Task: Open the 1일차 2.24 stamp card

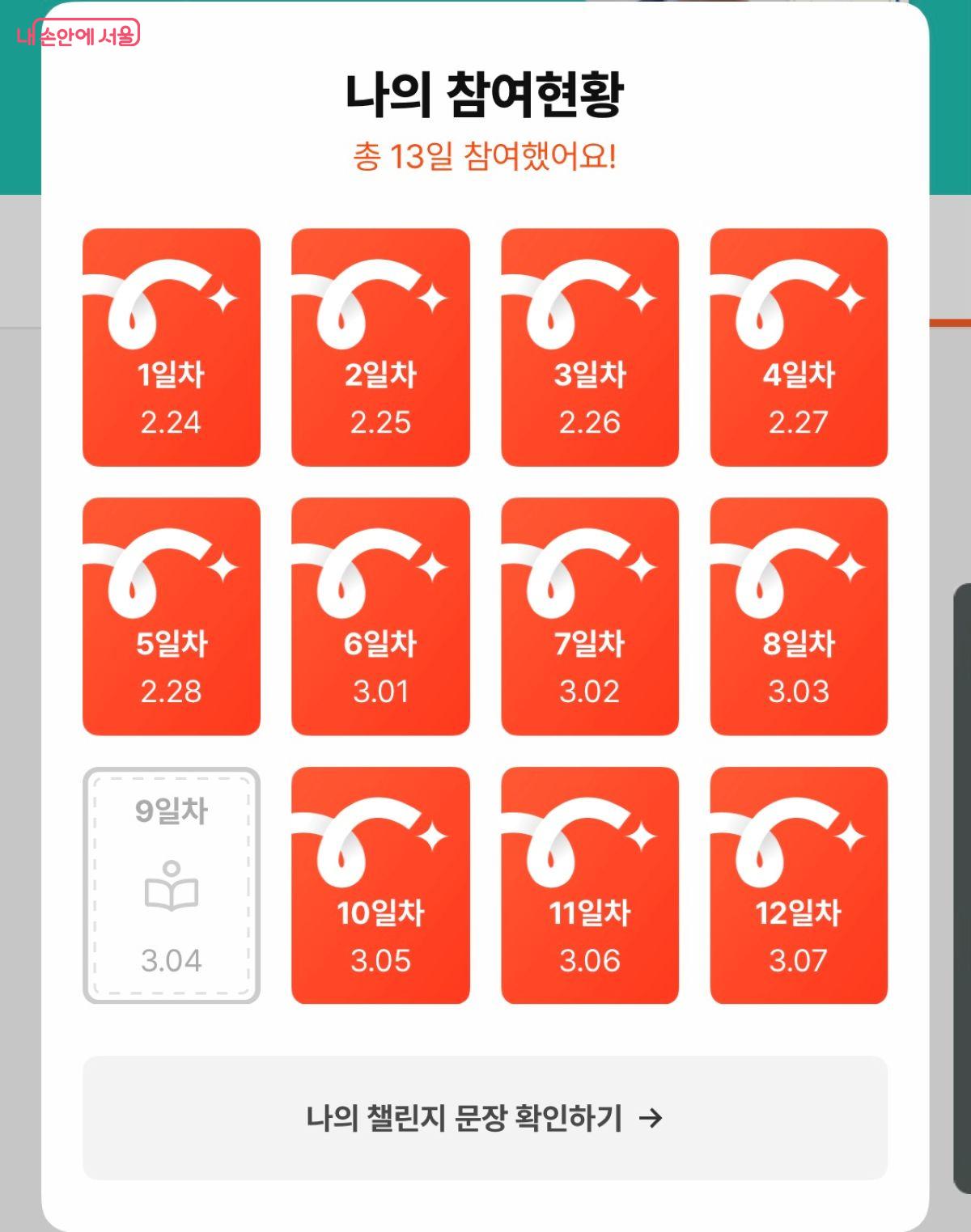Action: [x=172, y=348]
